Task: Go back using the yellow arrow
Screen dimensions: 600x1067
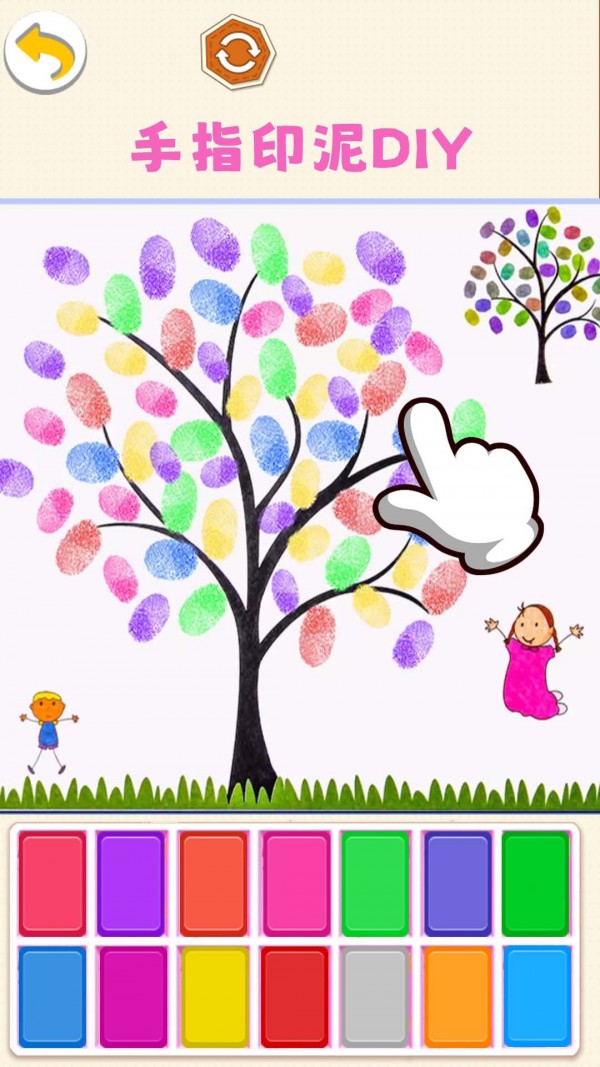Action: (45, 52)
